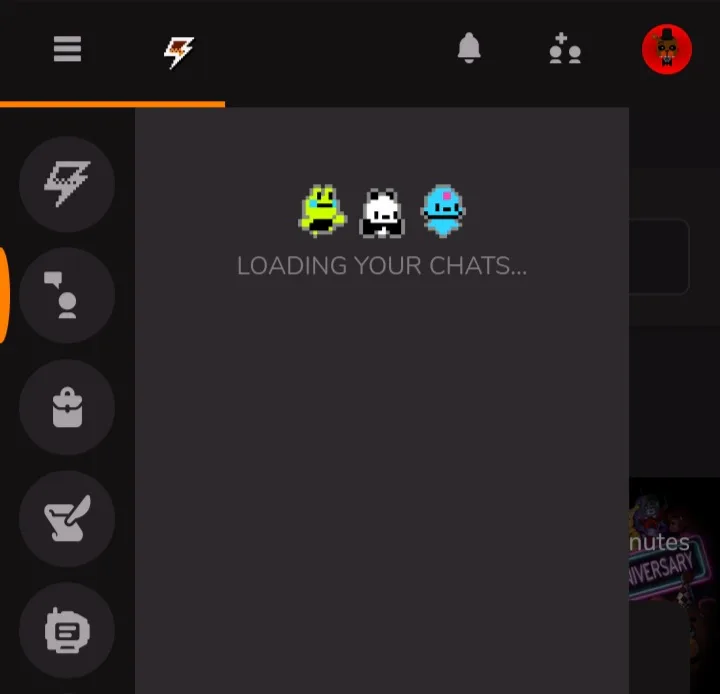Switch to the chats sidebar item
Image resolution: width=720 pixels, height=694 pixels.
click(67, 296)
